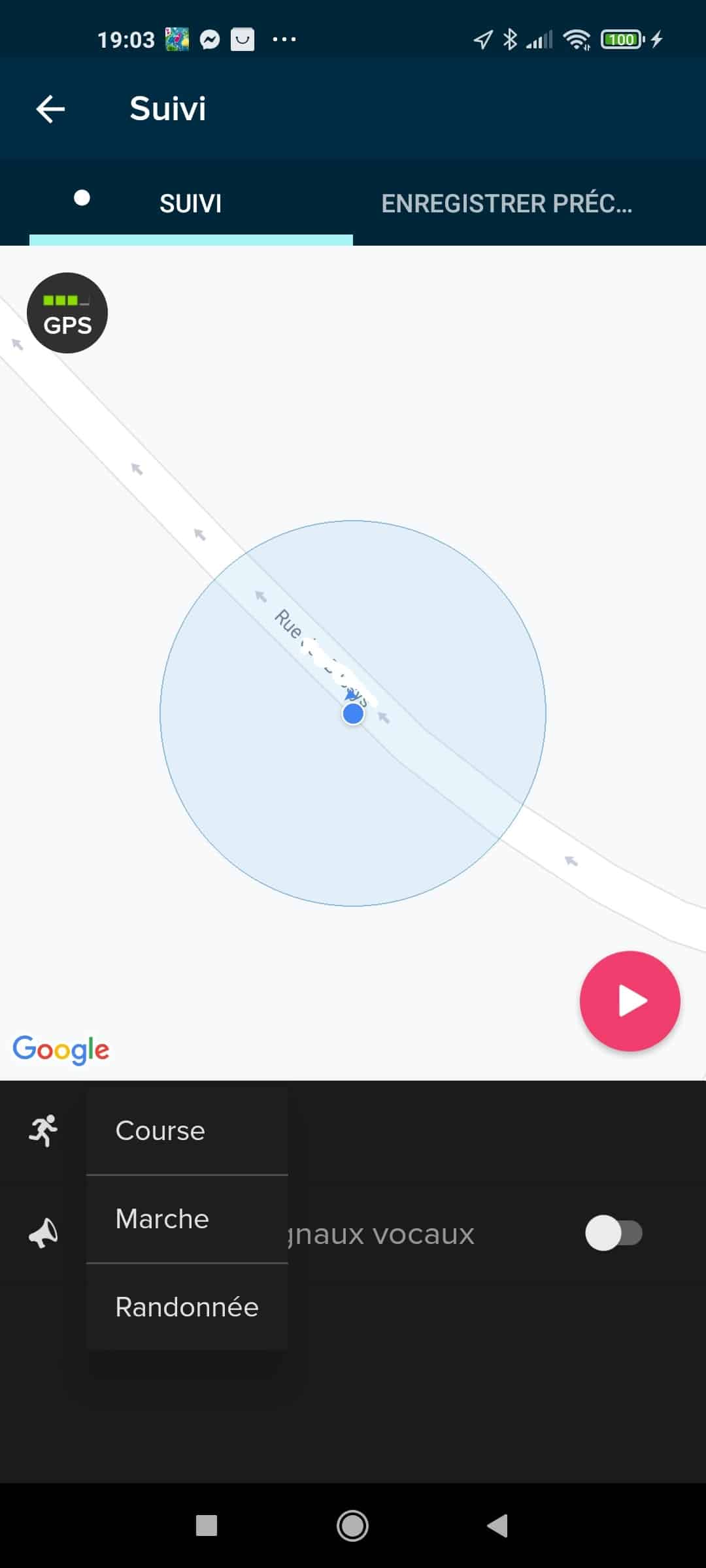Tap the Android home button

(352, 1526)
